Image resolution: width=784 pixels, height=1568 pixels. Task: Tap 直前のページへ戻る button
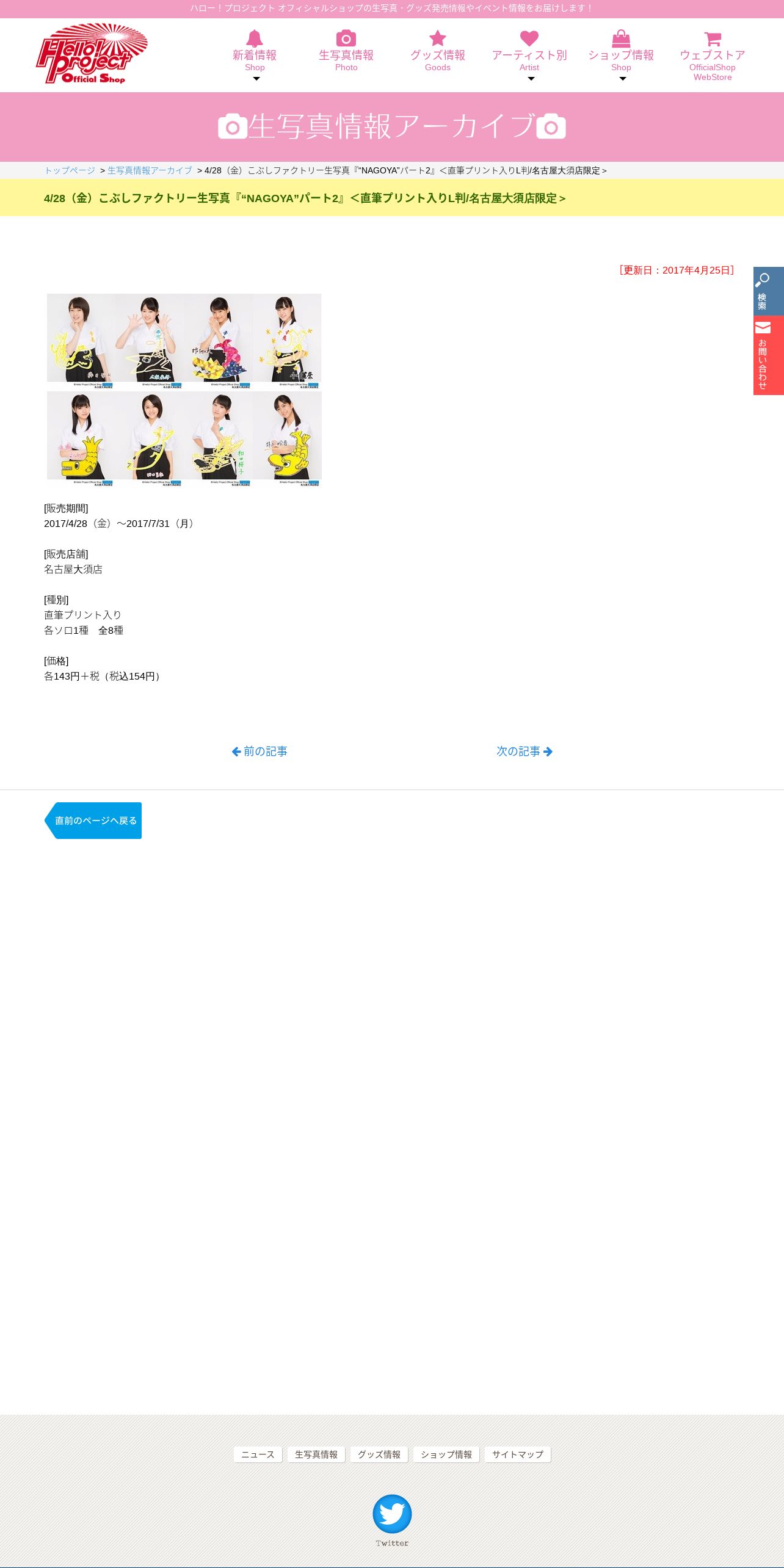click(93, 821)
